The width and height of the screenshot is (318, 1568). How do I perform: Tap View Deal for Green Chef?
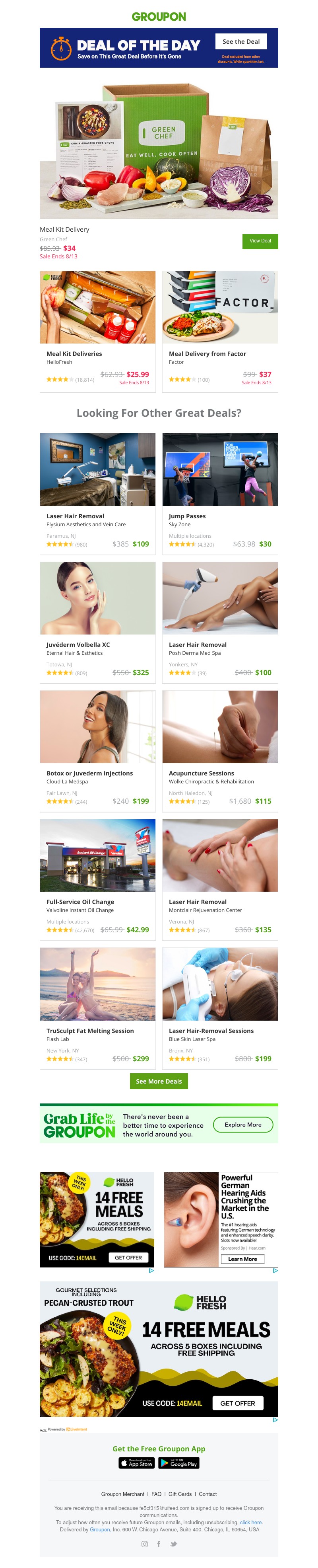click(260, 240)
